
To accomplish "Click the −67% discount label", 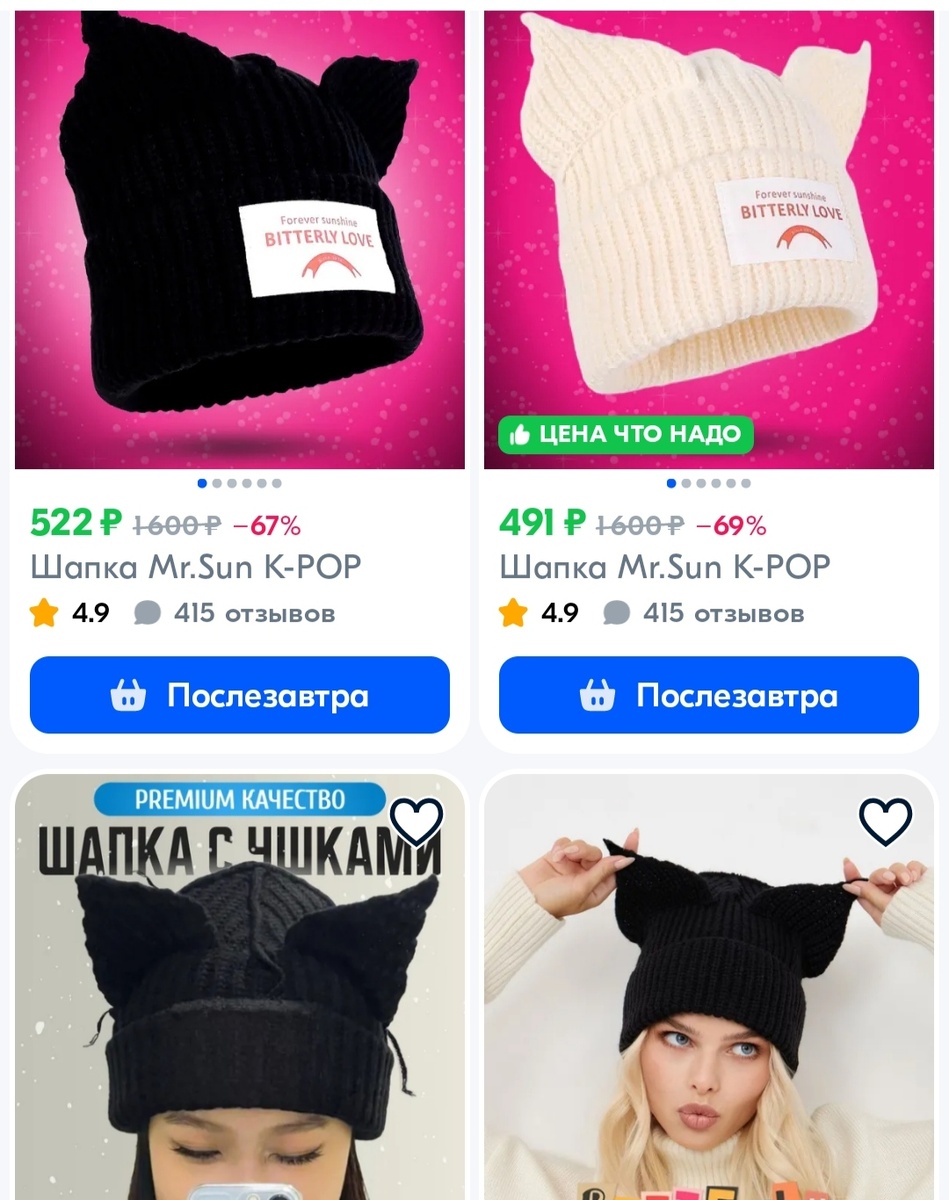I will (268, 525).
